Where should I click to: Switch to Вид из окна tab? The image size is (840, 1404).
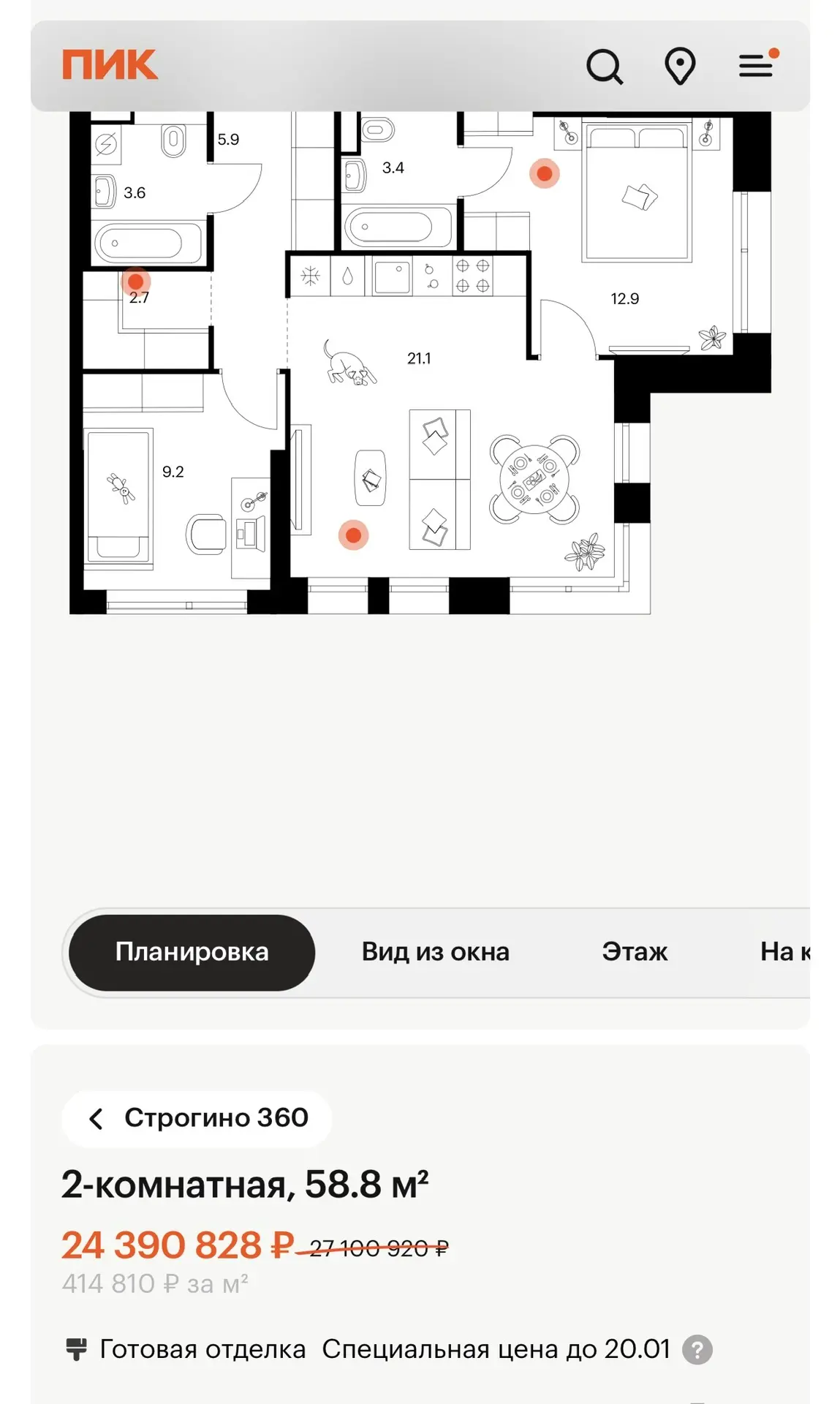point(435,952)
